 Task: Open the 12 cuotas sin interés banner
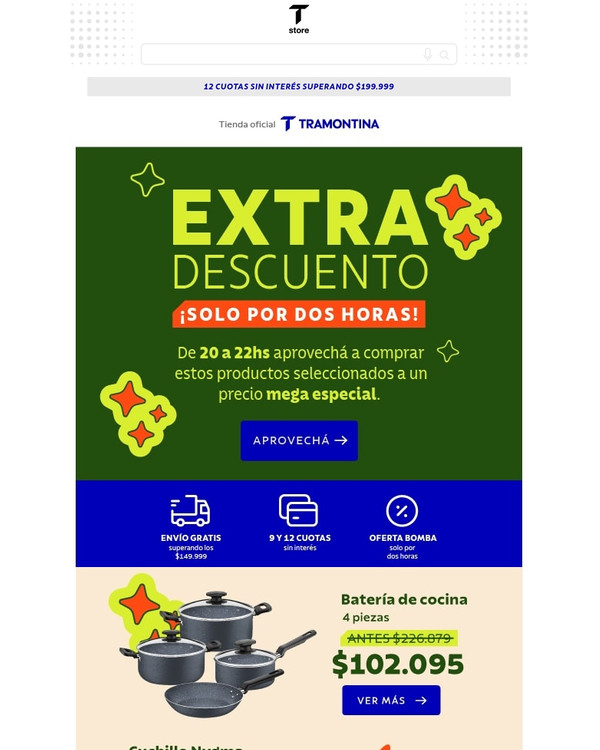pyautogui.click(x=299, y=87)
